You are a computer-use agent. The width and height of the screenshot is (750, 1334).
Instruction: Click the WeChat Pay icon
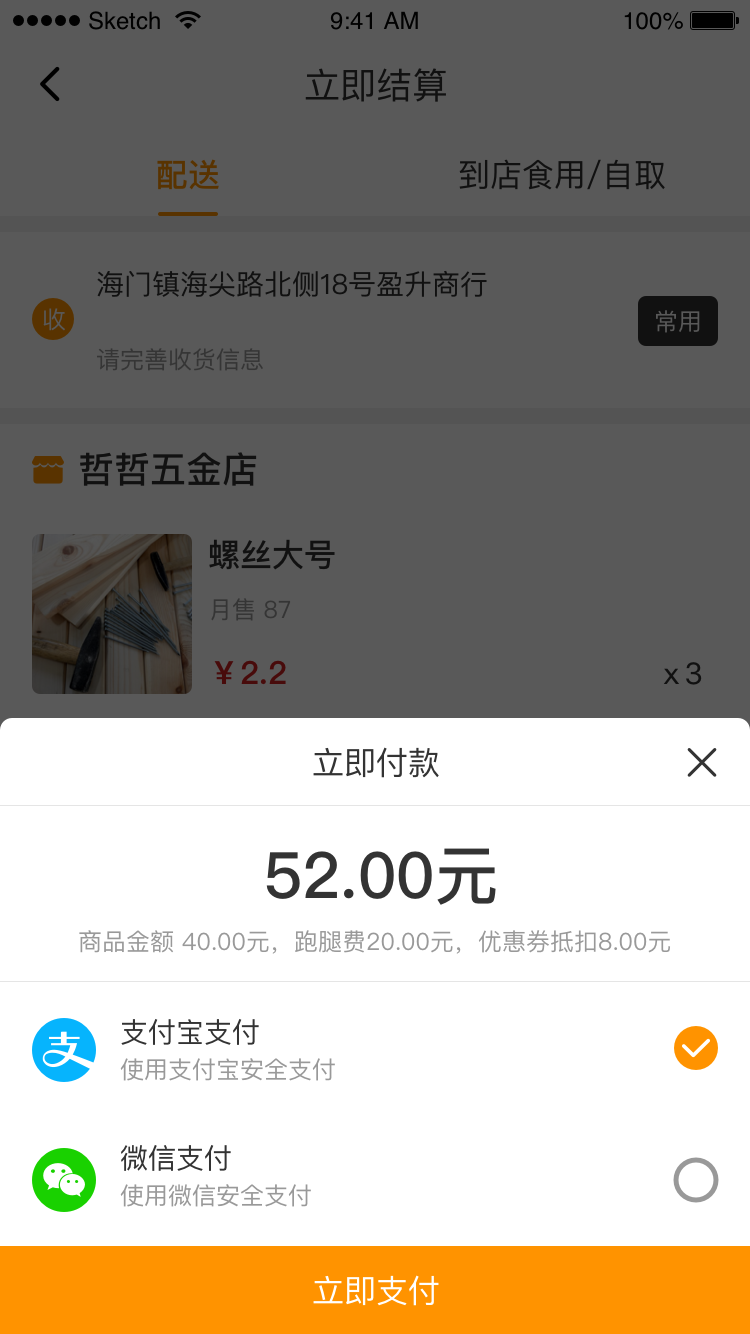pos(64,1180)
